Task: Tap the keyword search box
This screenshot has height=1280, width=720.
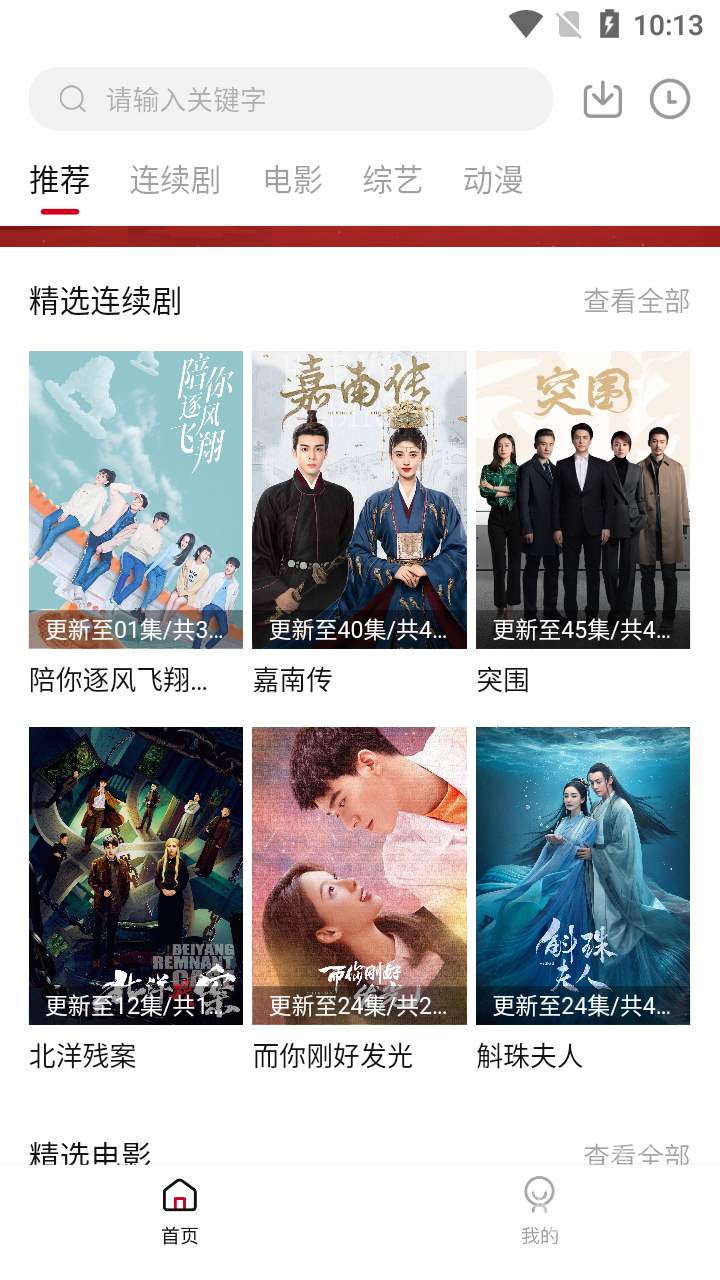Action: point(290,99)
